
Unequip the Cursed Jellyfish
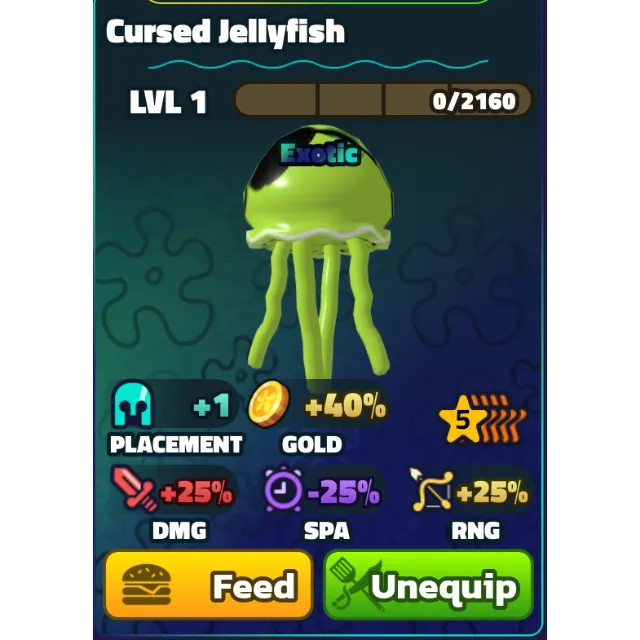click(x=428, y=586)
